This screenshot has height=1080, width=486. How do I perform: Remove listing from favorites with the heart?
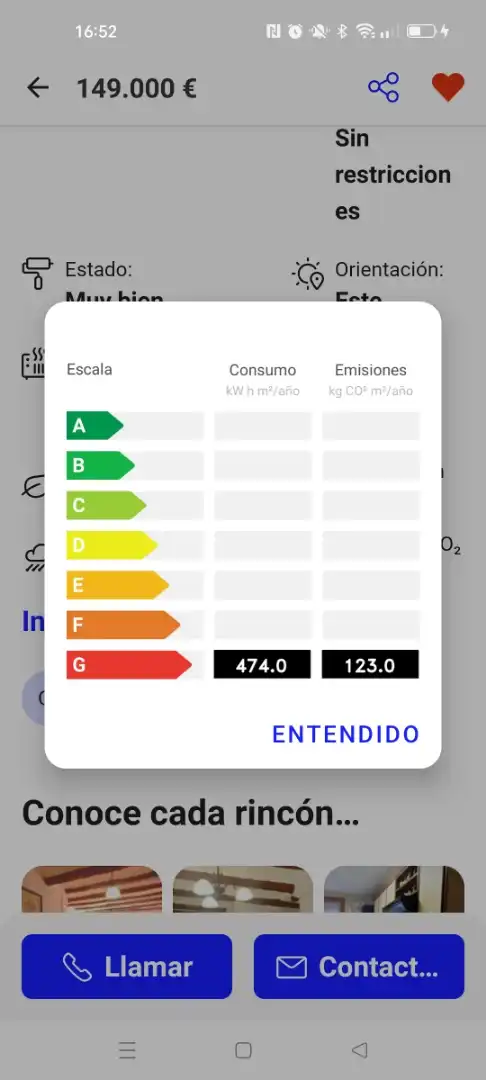448,87
